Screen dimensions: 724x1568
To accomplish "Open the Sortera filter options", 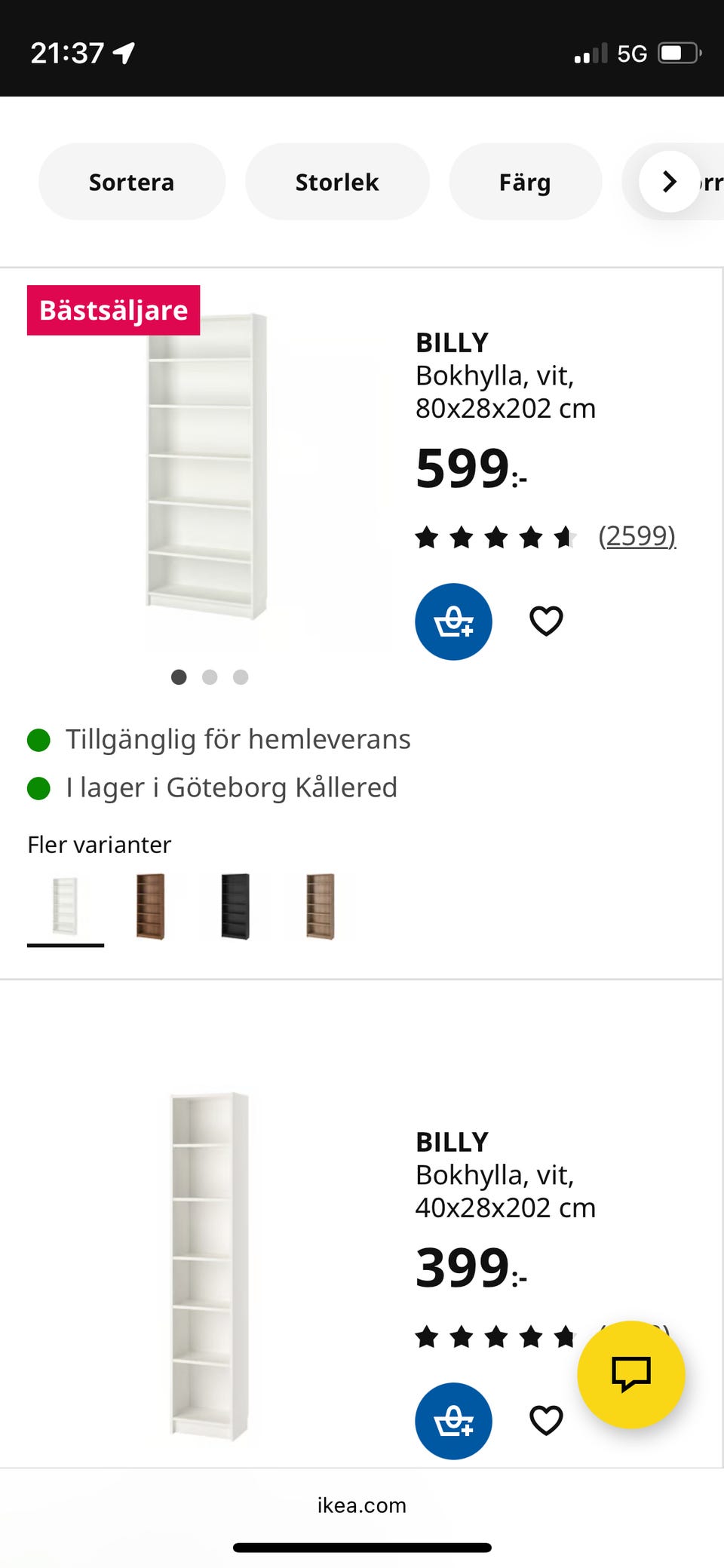I will pyautogui.click(x=131, y=181).
